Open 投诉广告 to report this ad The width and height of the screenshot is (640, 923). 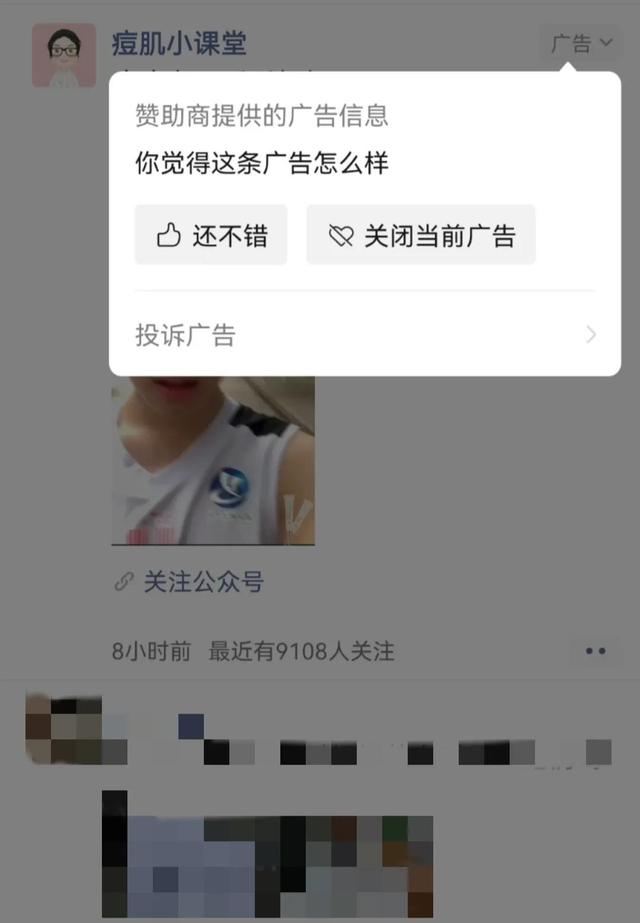(x=364, y=335)
